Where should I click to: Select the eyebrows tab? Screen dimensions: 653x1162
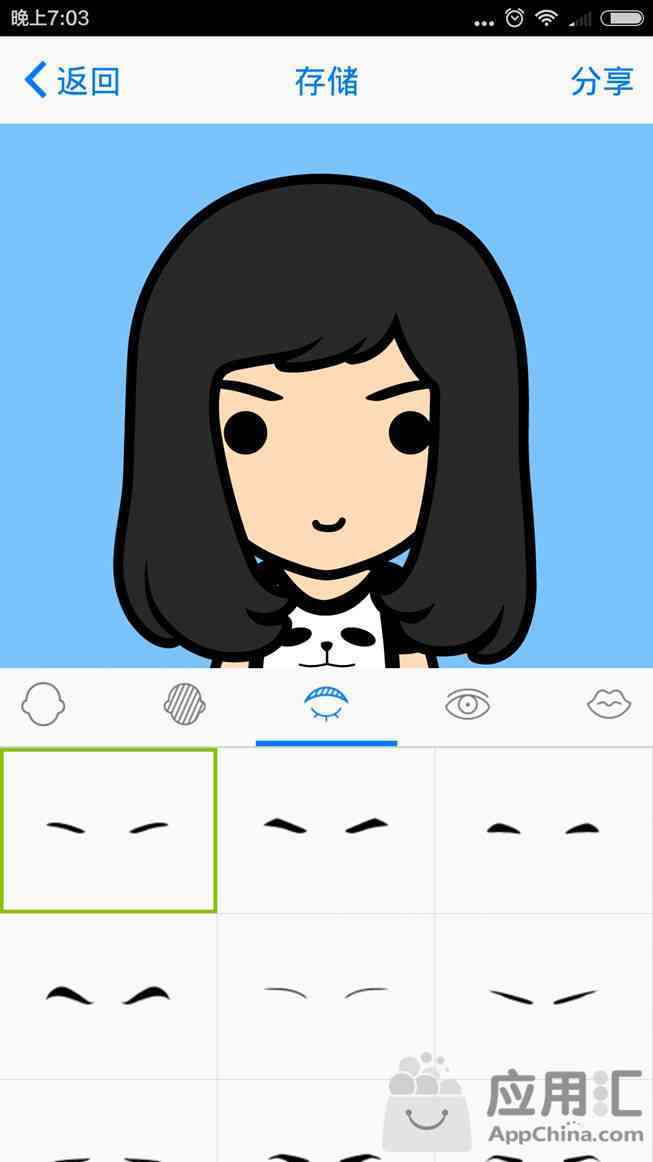click(x=326, y=704)
